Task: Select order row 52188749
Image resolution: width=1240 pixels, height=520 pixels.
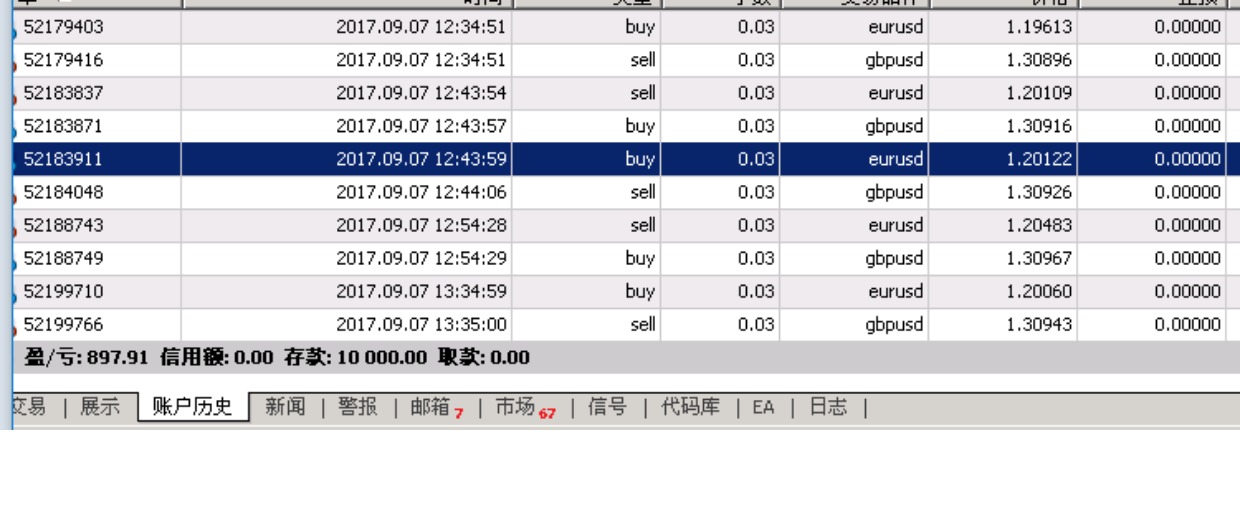Action: point(626,258)
